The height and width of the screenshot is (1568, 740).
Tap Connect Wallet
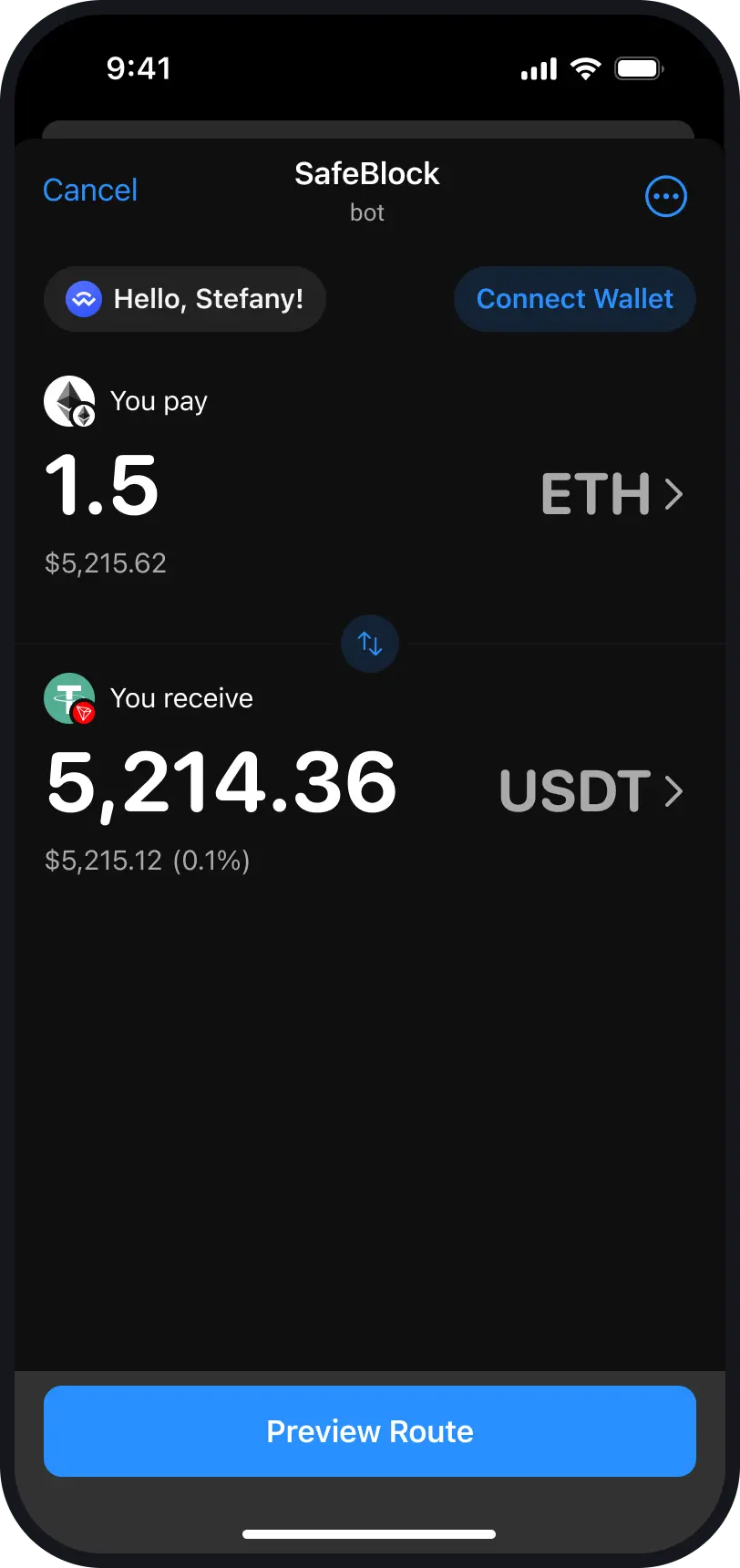(574, 298)
